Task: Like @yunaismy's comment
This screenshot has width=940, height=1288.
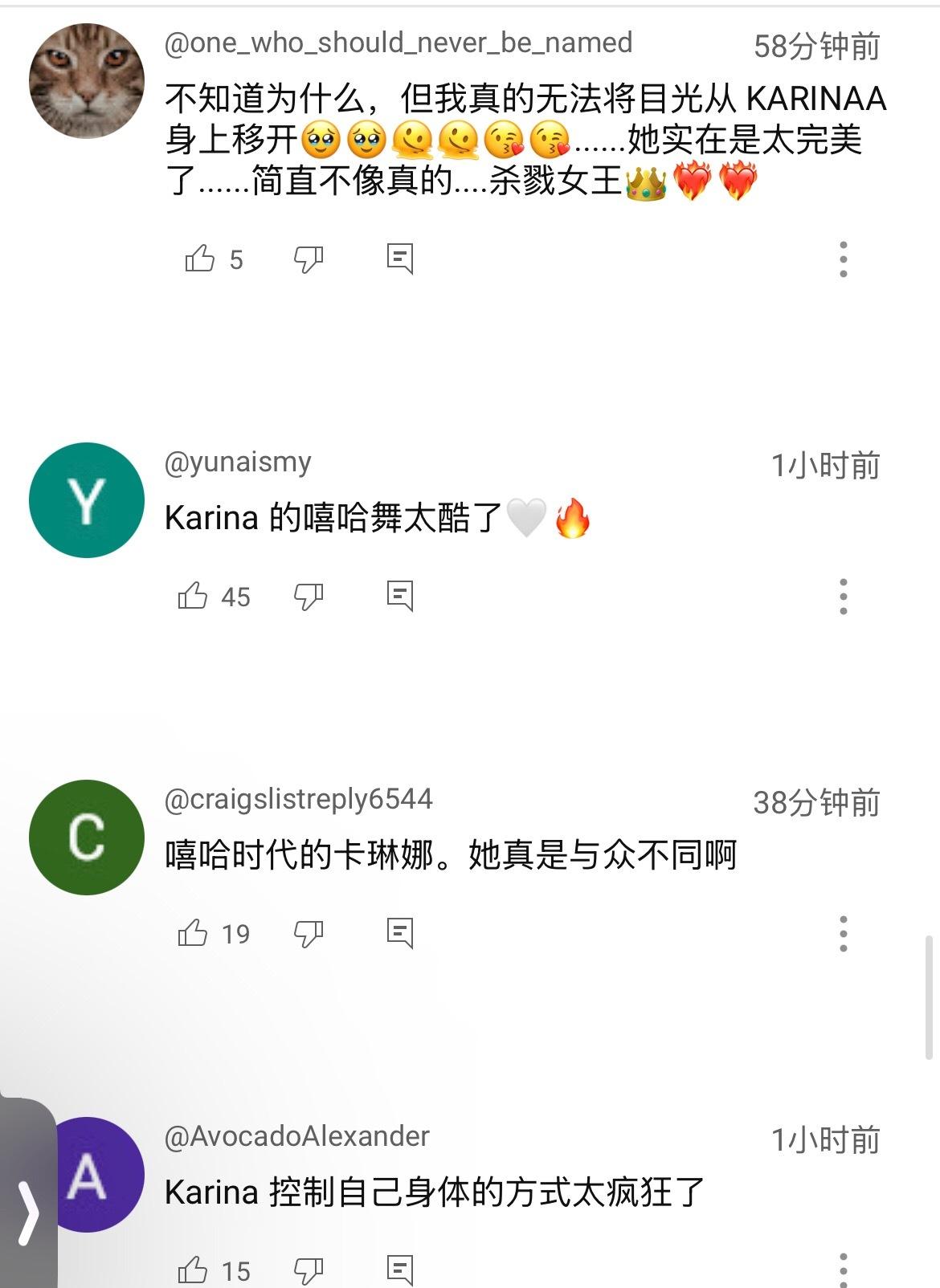Action: [x=193, y=596]
